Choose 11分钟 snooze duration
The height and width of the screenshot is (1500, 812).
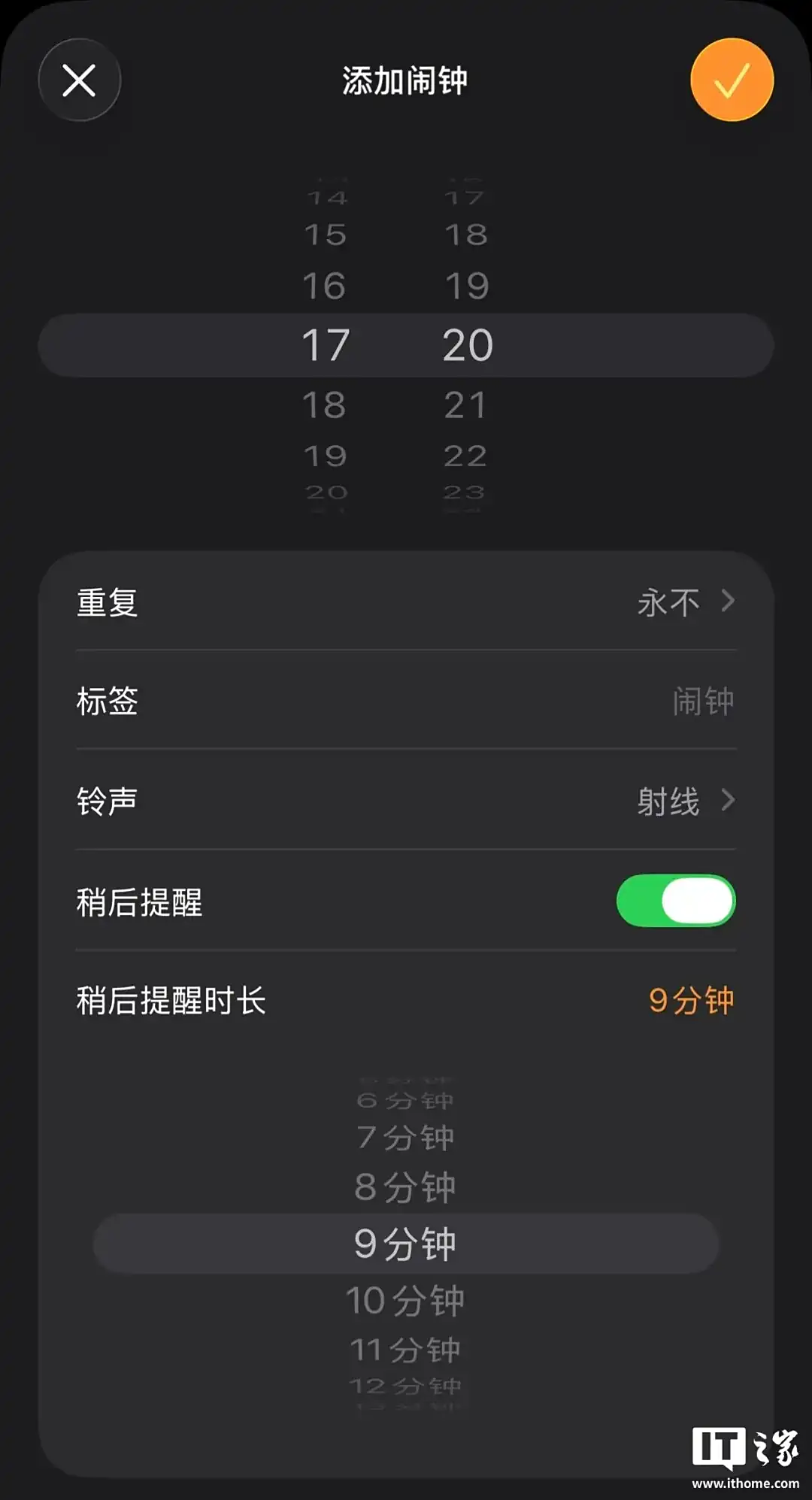pyautogui.click(x=405, y=1350)
